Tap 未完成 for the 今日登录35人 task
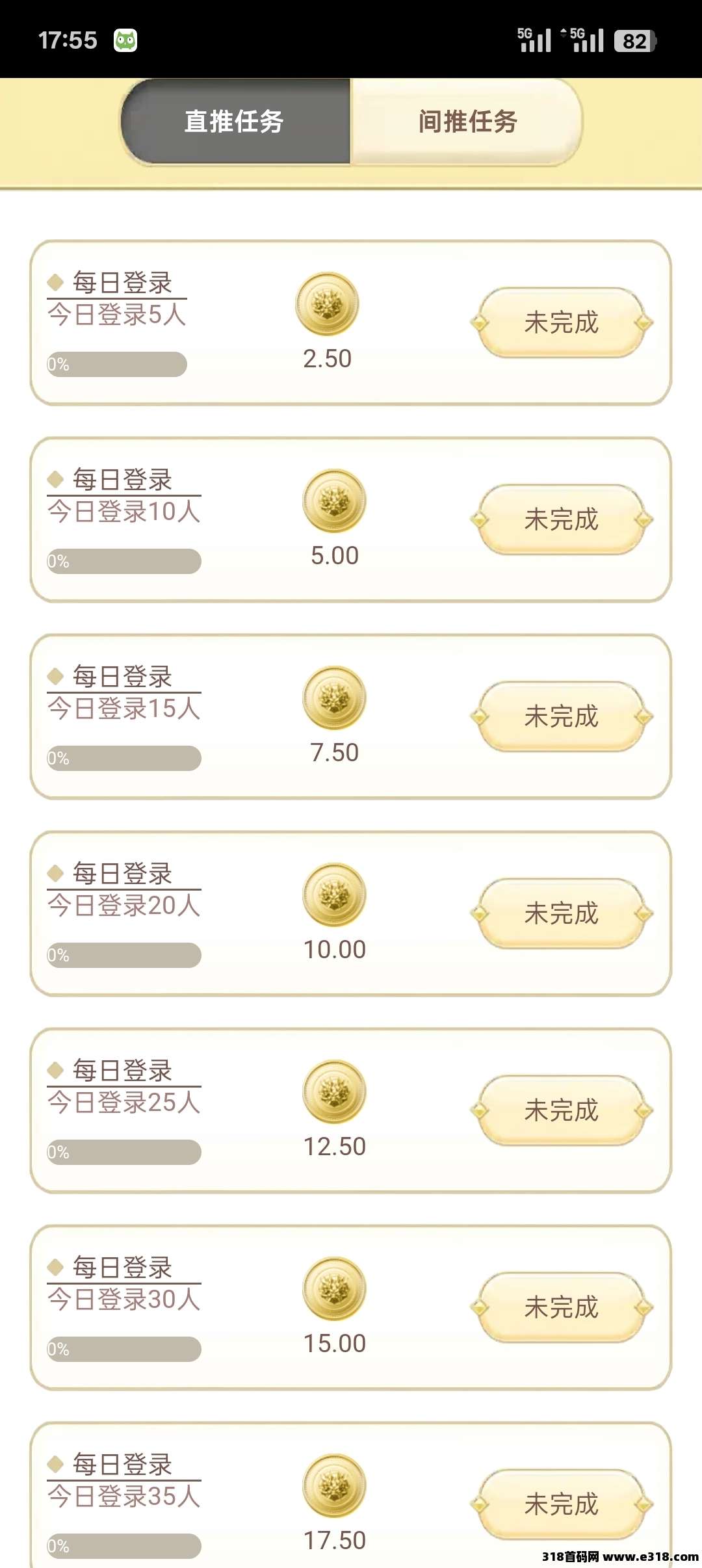The image size is (702, 1568). coord(562,1504)
